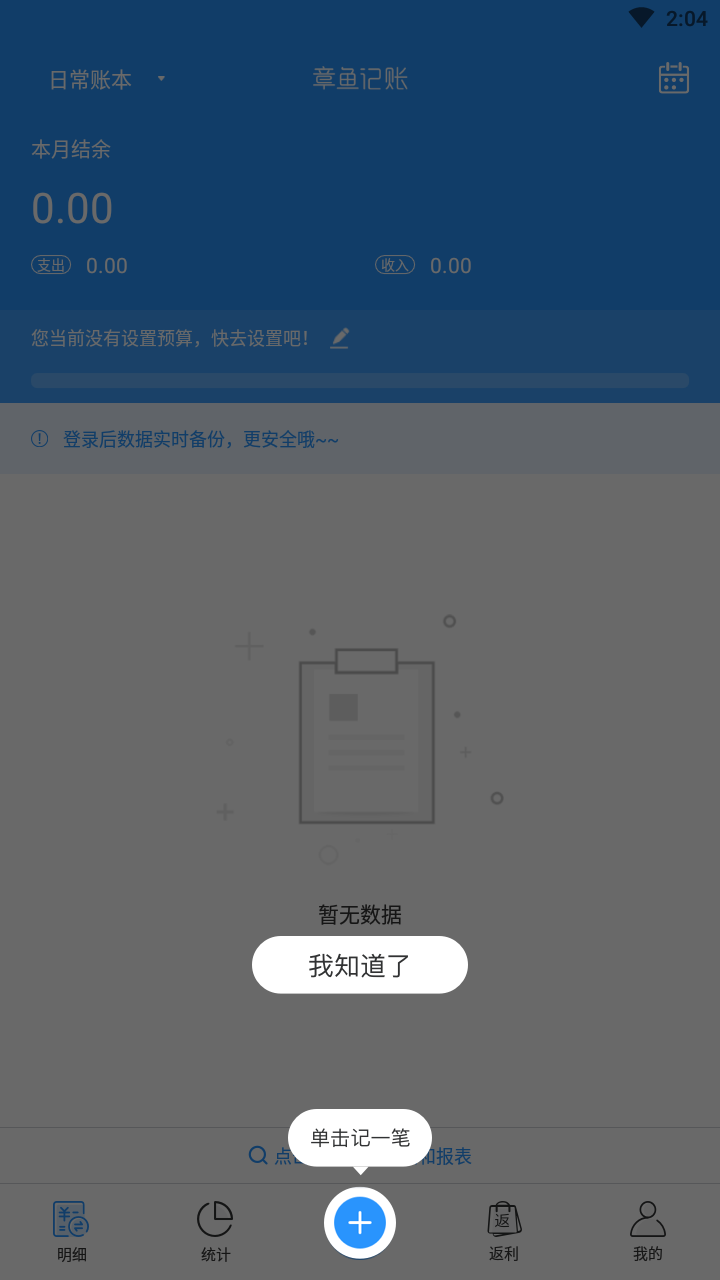Viewport: 720px width, 1280px height.
Task: Open the calendar icon in the top bar
Action: 674,78
